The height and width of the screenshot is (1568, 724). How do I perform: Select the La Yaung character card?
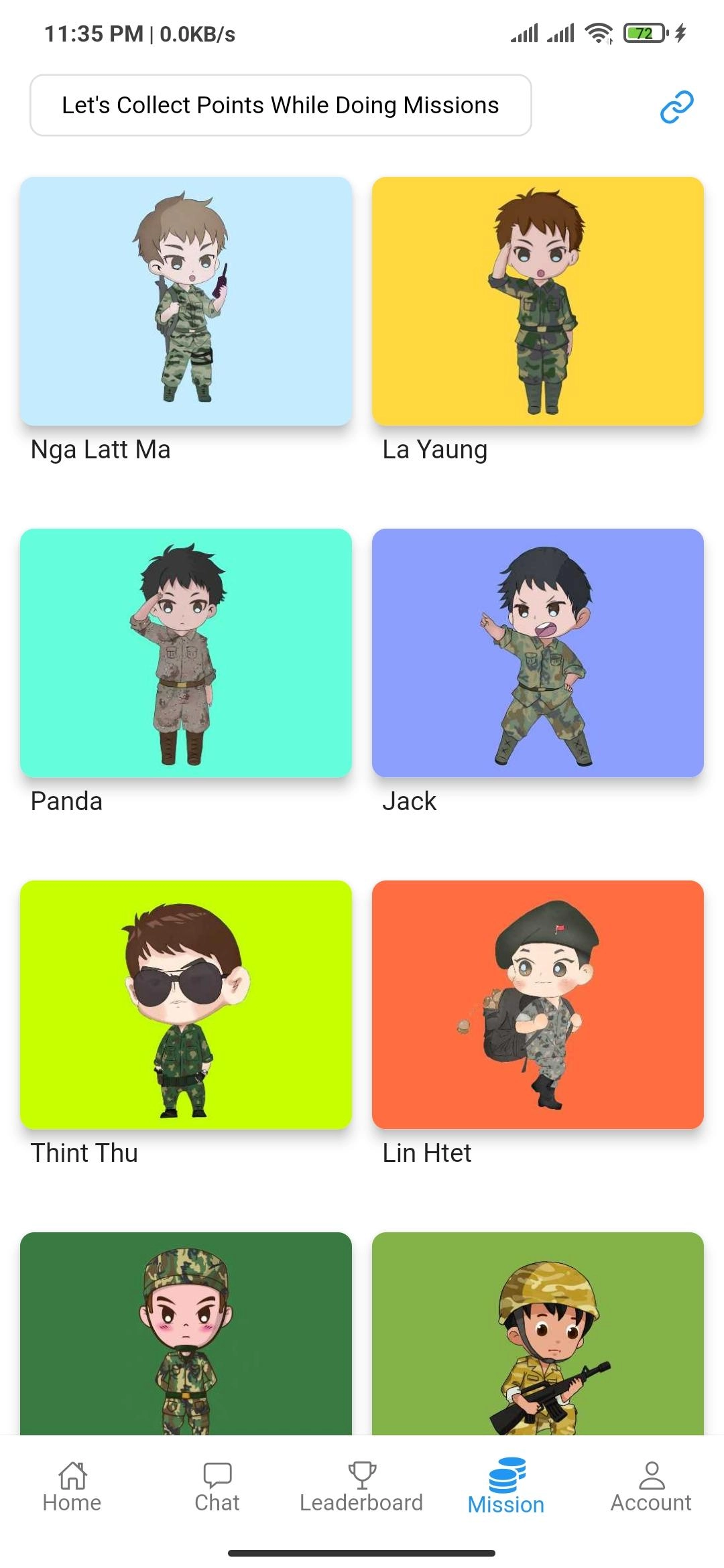coord(538,302)
